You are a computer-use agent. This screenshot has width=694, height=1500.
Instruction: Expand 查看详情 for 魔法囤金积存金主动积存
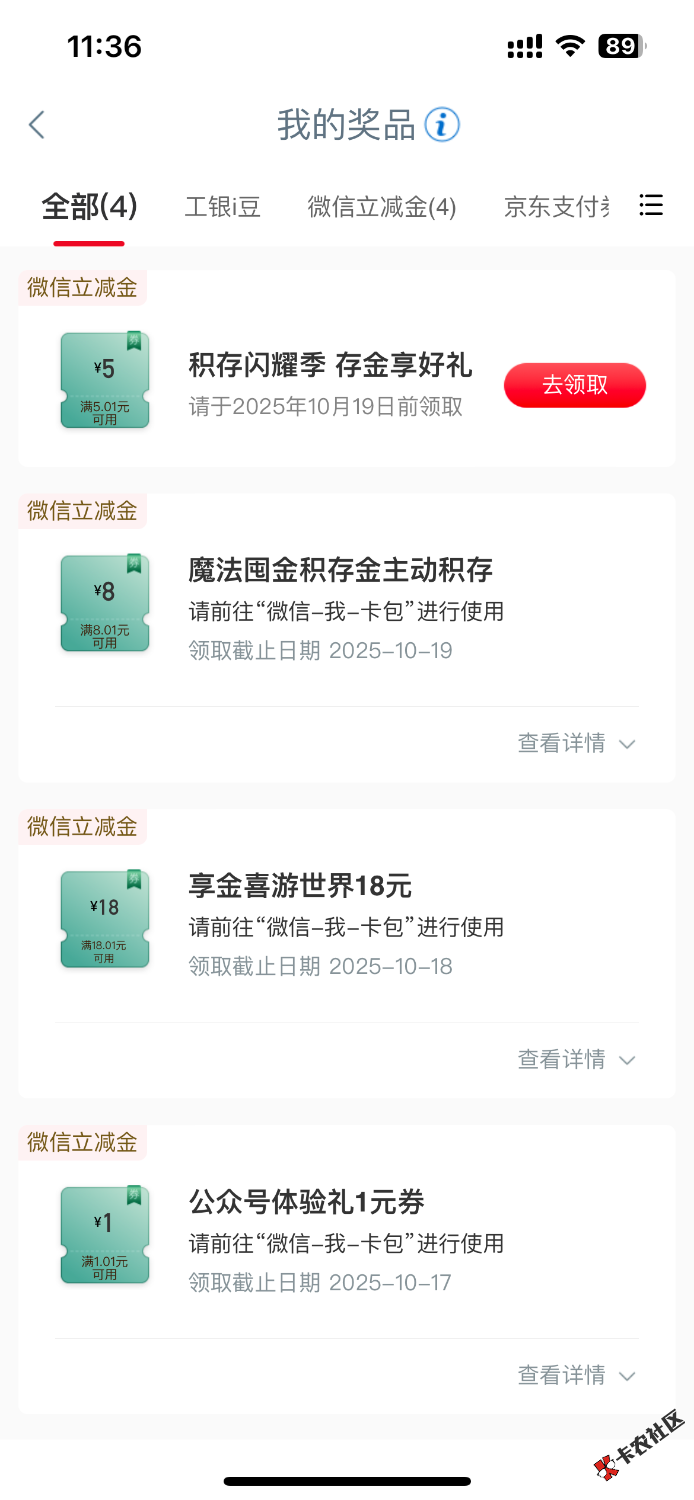(576, 743)
